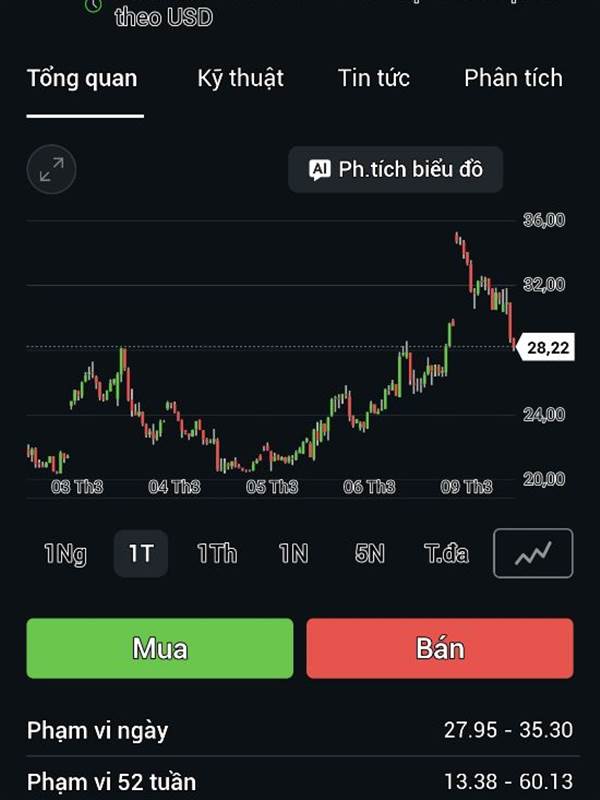Switch chart to 1N range
600x800 pixels.
tap(293, 553)
